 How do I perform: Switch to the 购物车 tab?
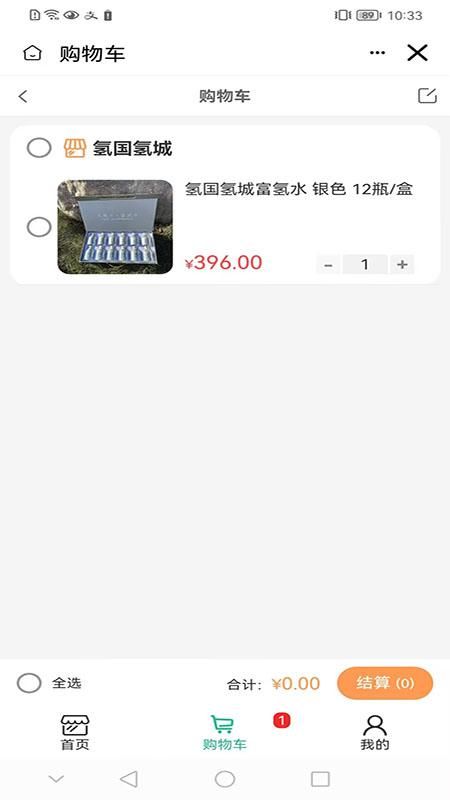224,733
